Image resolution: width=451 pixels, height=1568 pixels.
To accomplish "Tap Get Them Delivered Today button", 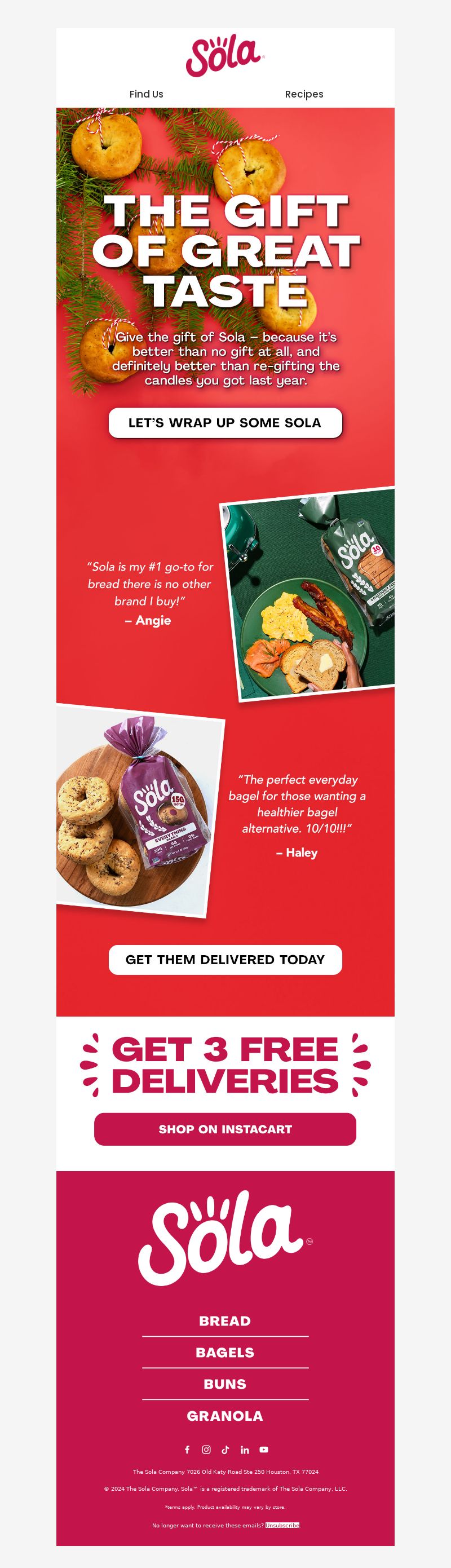I will tap(225, 960).
